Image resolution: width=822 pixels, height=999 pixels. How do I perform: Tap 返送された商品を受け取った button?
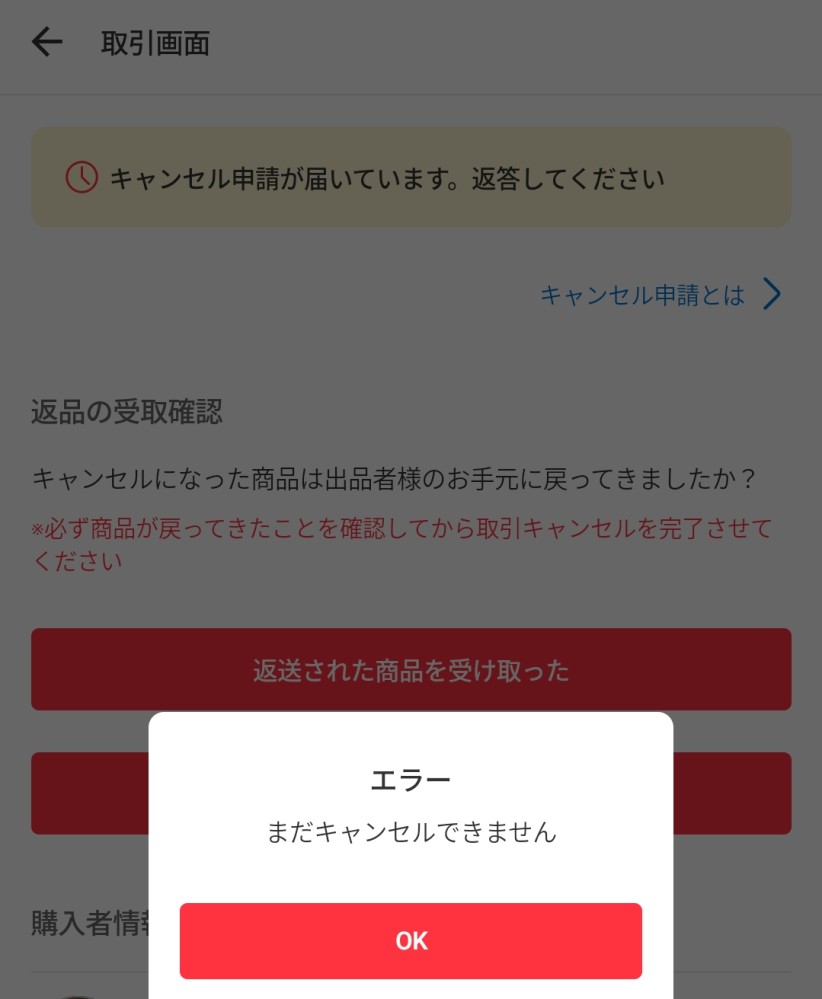411,669
